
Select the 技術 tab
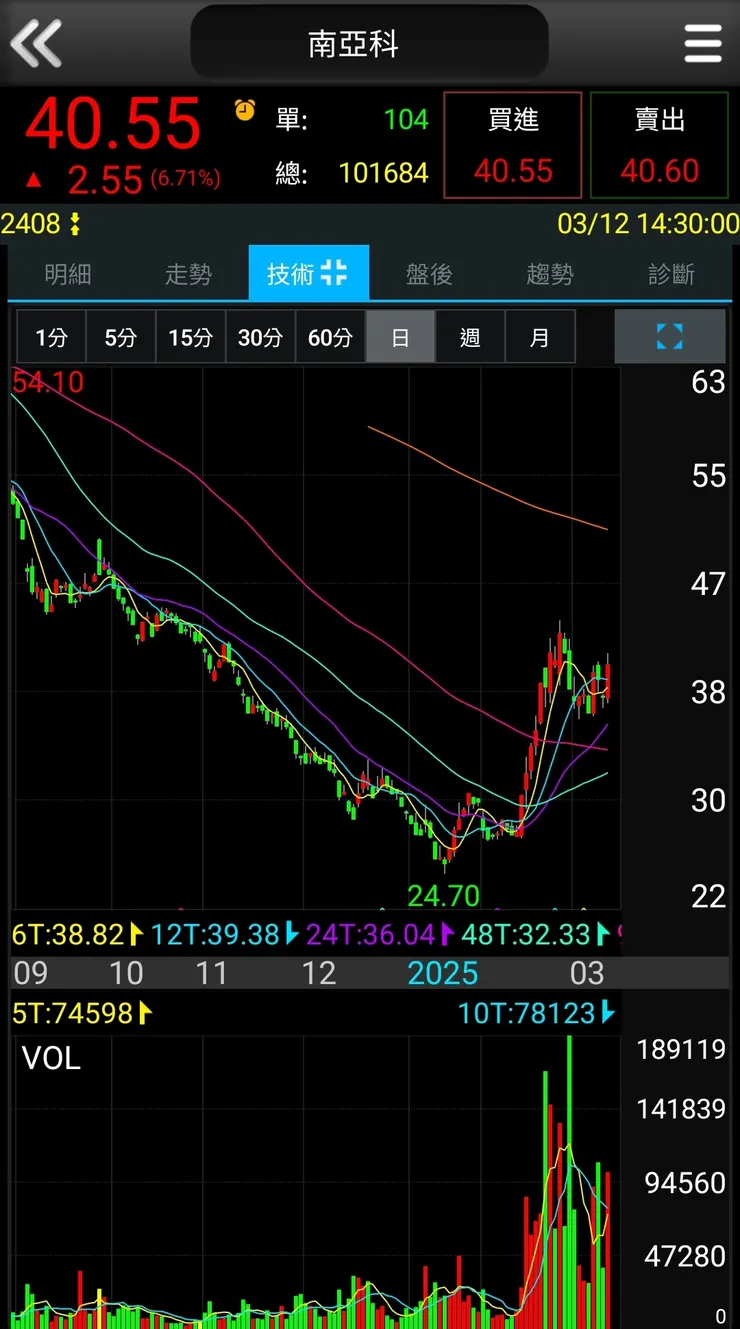pos(308,274)
